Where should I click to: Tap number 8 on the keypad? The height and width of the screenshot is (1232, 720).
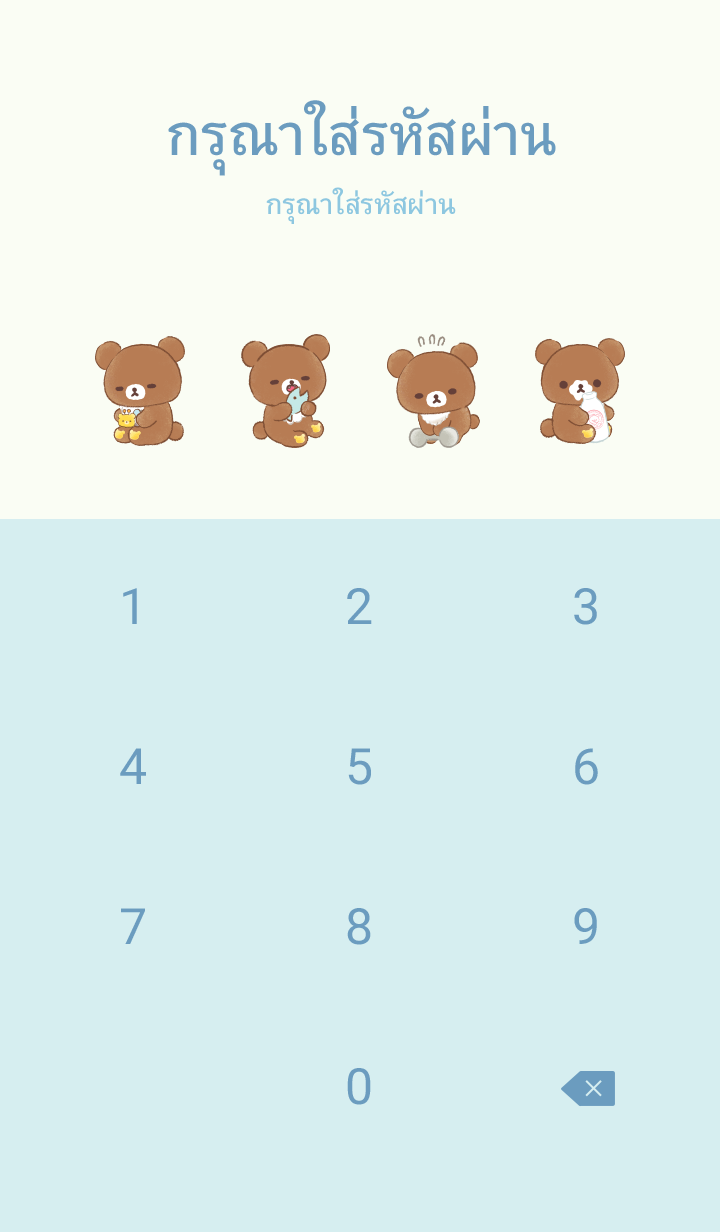tap(359, 927)
